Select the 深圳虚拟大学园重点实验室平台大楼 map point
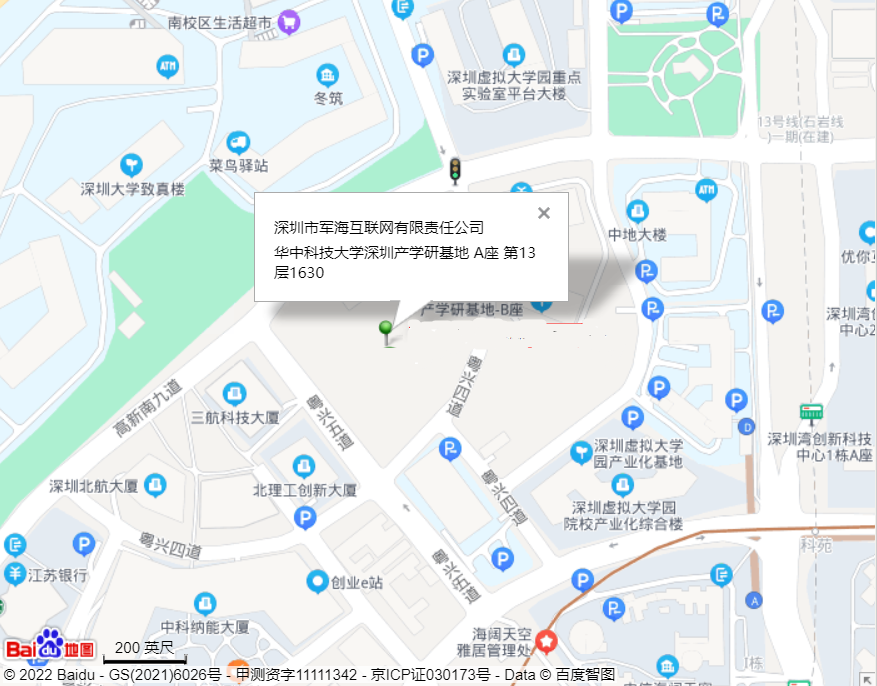Image resolution: width=877 pixels, height=686 pixels. click(514, 55)
